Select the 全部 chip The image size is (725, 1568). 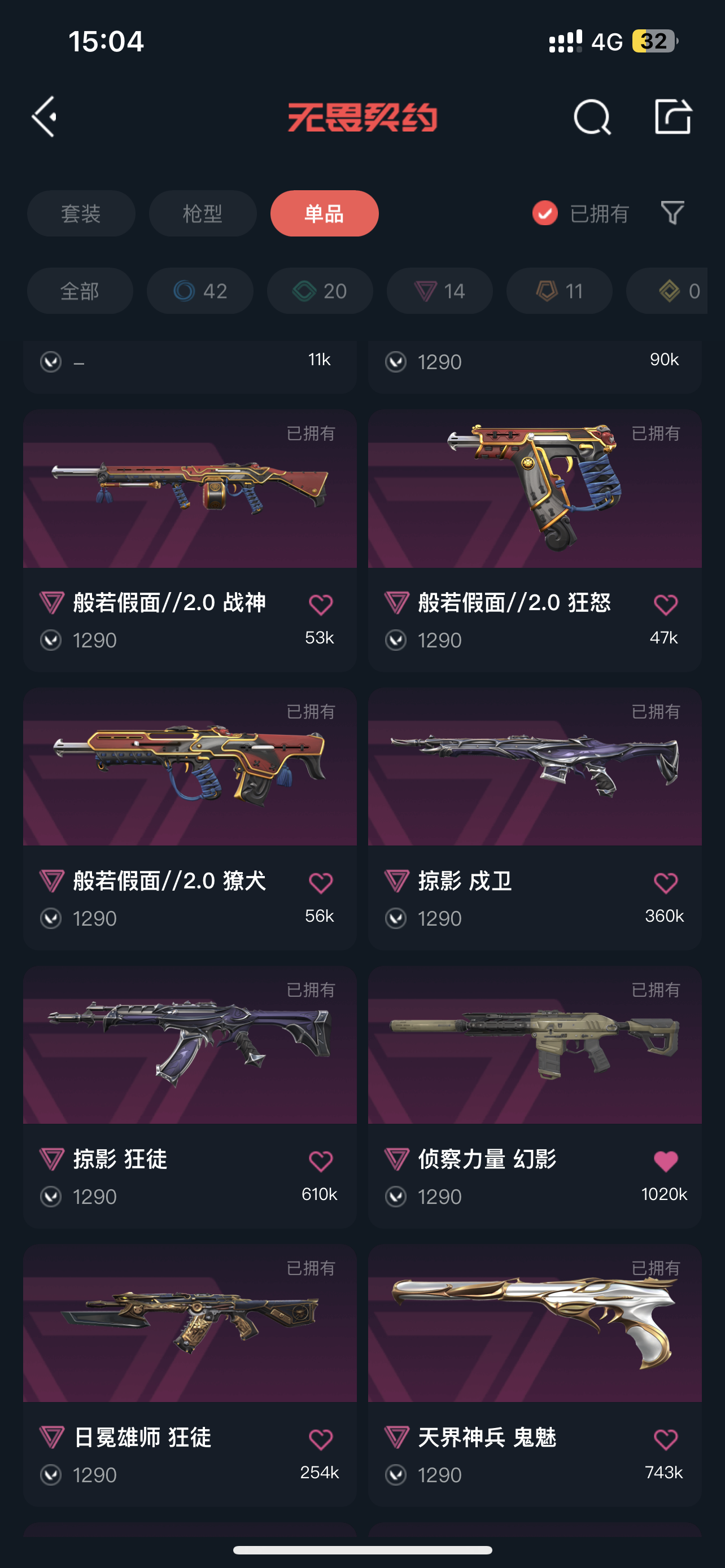click(80, 291)
